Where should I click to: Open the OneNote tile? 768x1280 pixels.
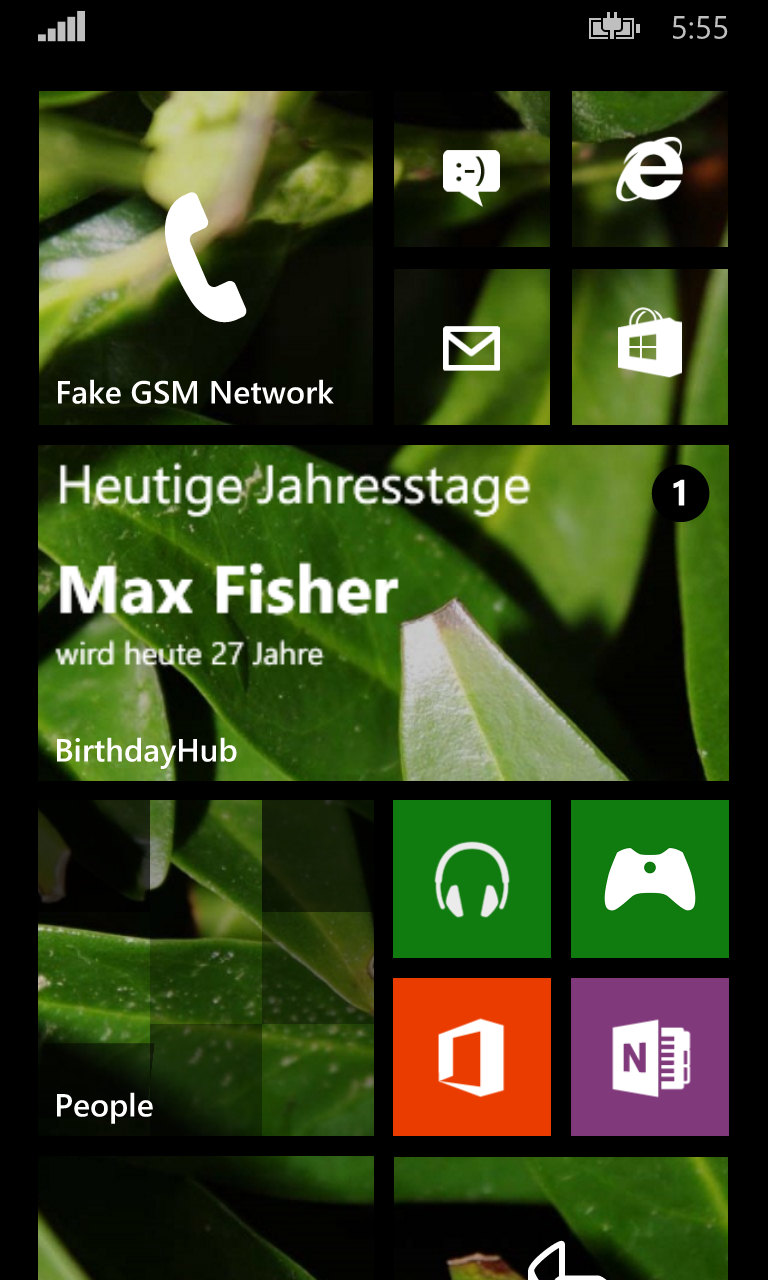[650, 1057]
